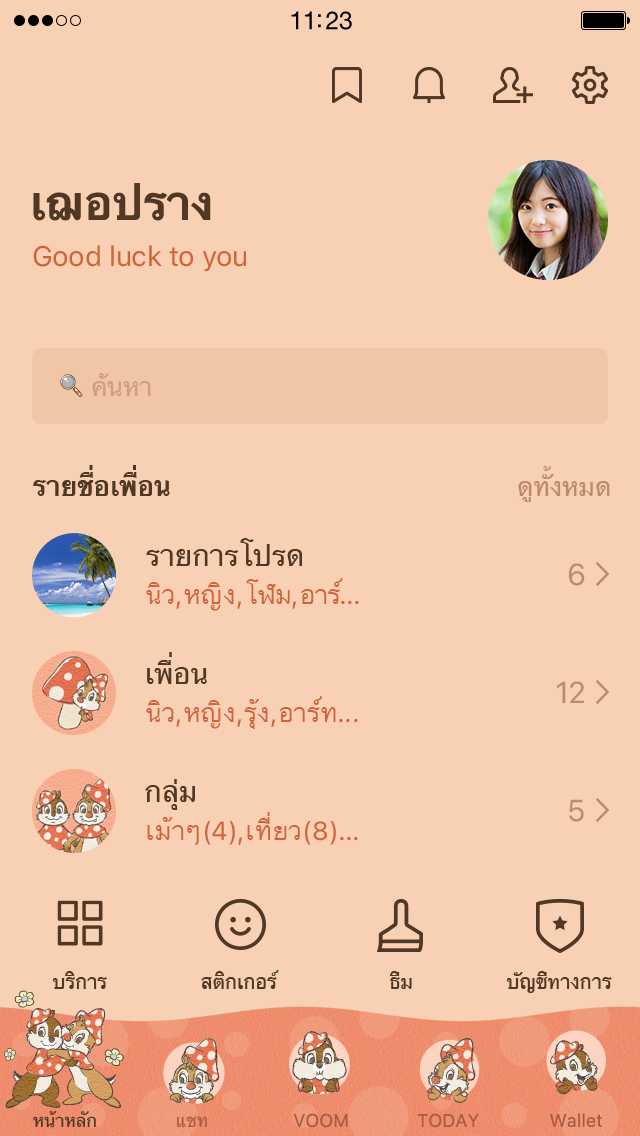Open บัญชีทางการ official accounts
This screenshot has width=640, height=1136.
[x=560, y=945]
